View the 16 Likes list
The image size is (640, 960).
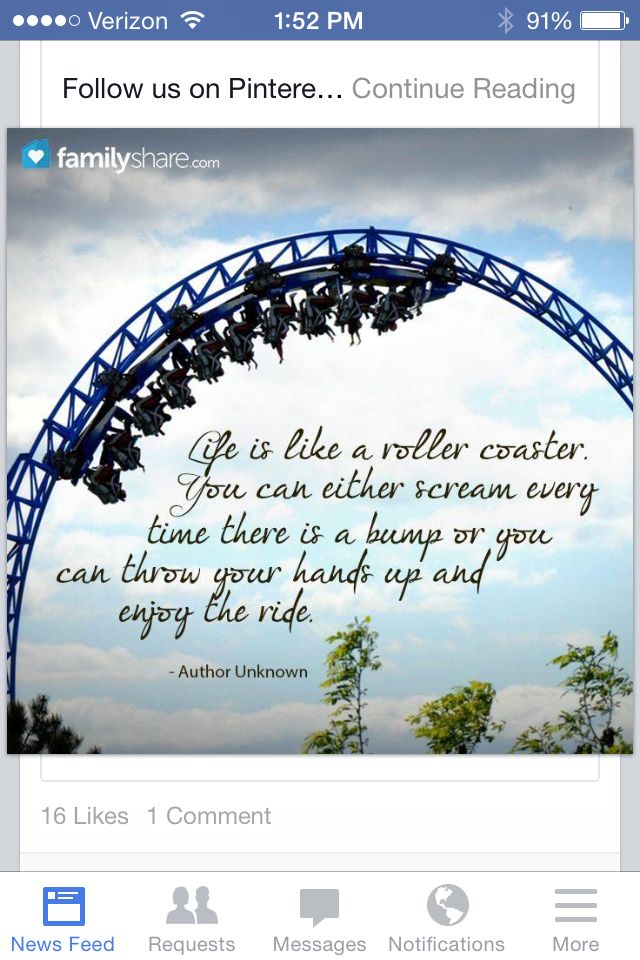(x=85, y=816)
